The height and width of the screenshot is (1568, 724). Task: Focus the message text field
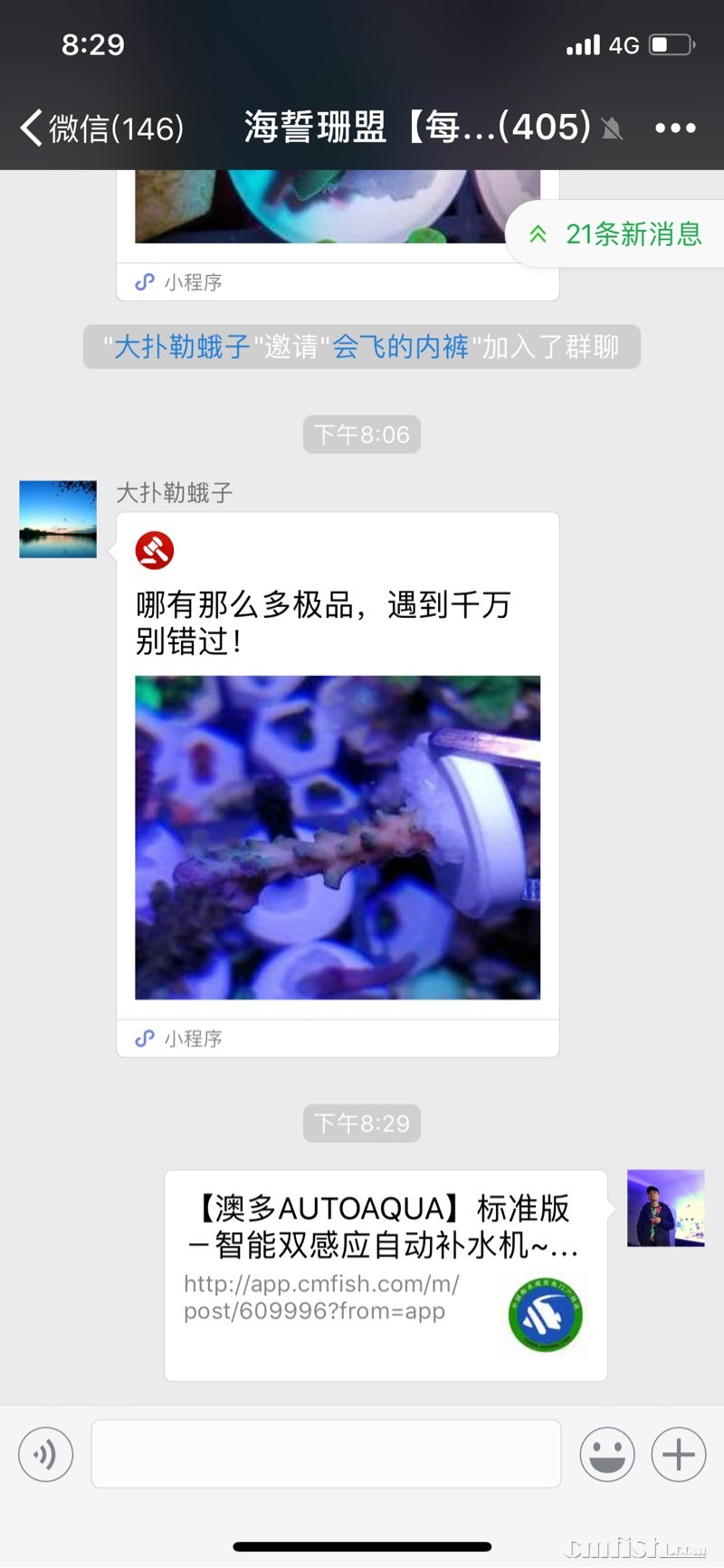click(326, 1455)
